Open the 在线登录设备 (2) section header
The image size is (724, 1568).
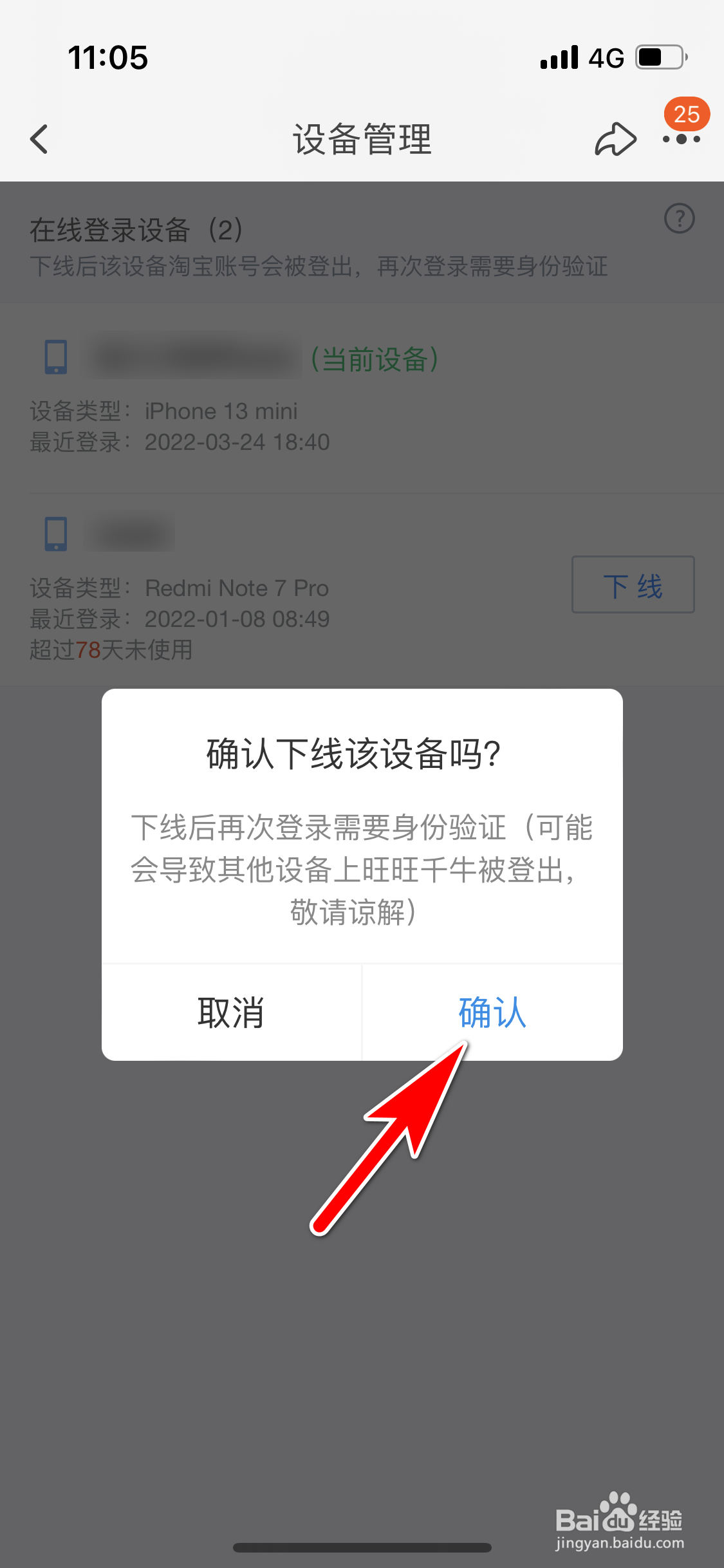pos(137,230)
